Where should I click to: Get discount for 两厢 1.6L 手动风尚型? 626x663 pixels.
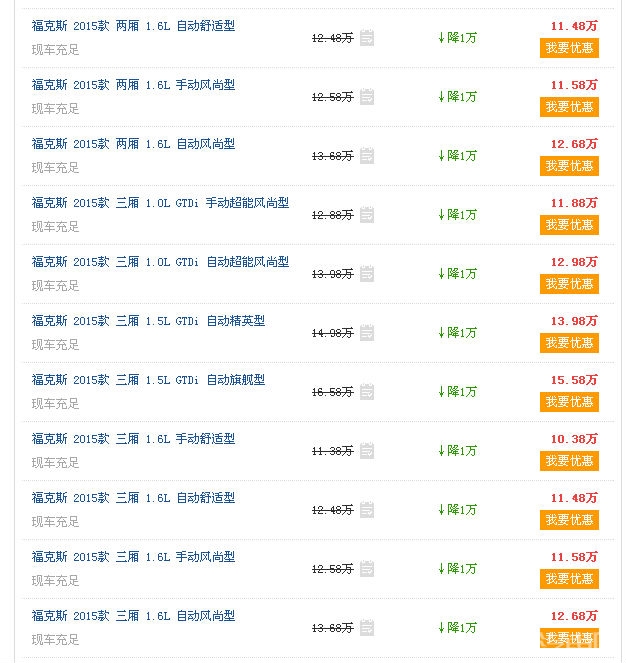pyautogui.click(x=569, y=107)
